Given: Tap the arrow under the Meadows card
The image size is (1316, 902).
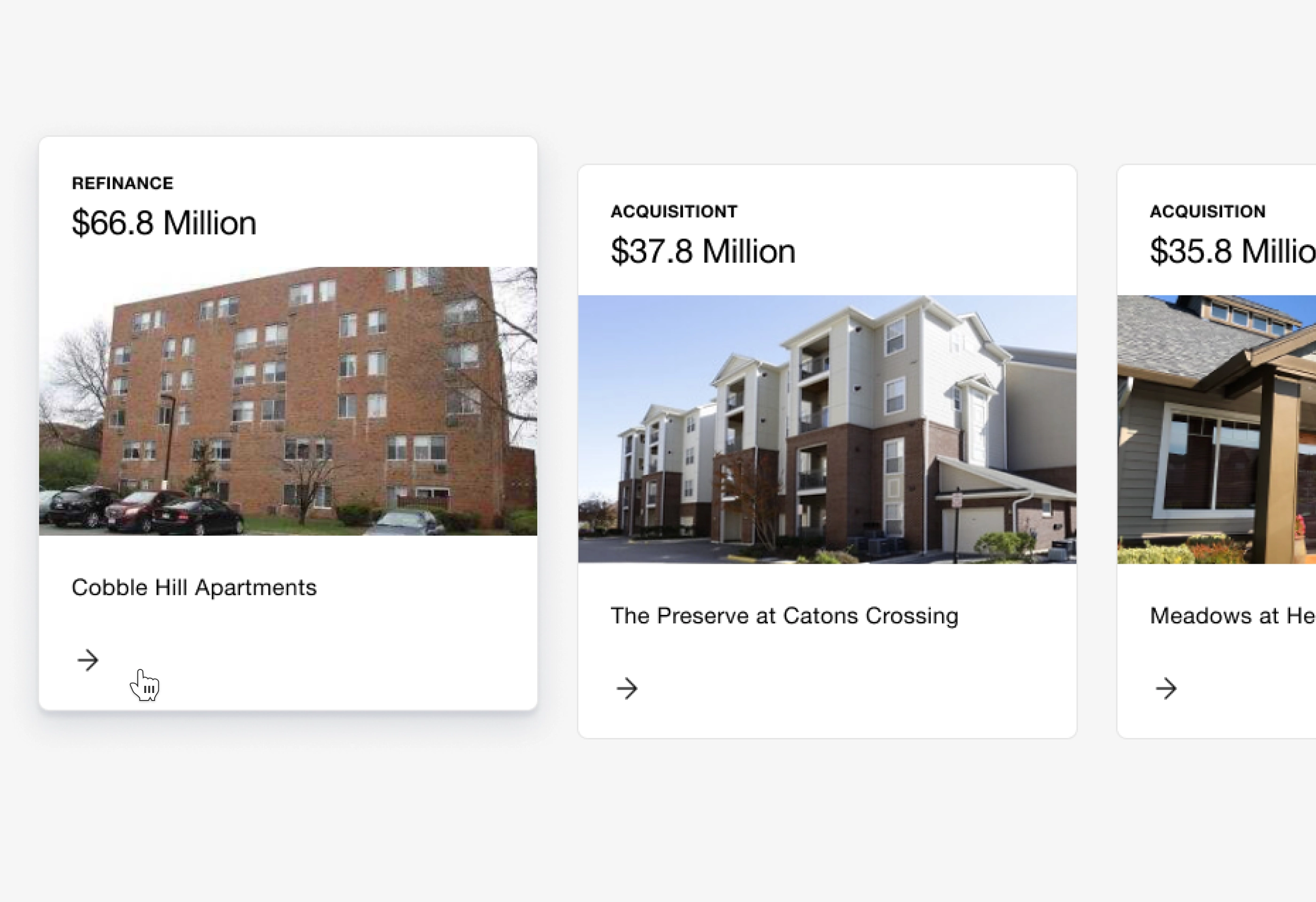Looking at the screenshot, I should tap(1166, 688).
